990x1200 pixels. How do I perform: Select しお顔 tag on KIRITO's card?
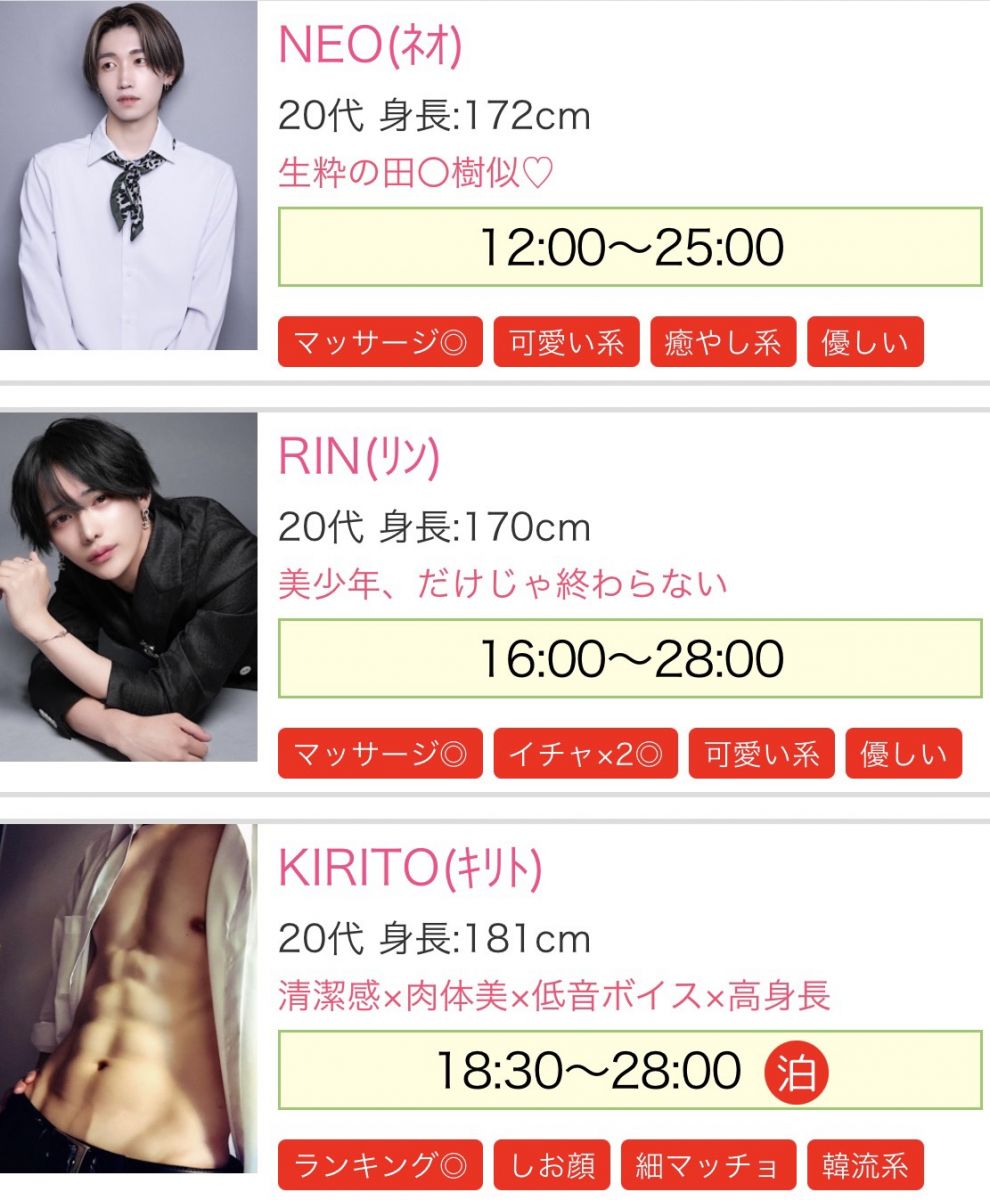pyautogui.click(x=551, y=1166)
